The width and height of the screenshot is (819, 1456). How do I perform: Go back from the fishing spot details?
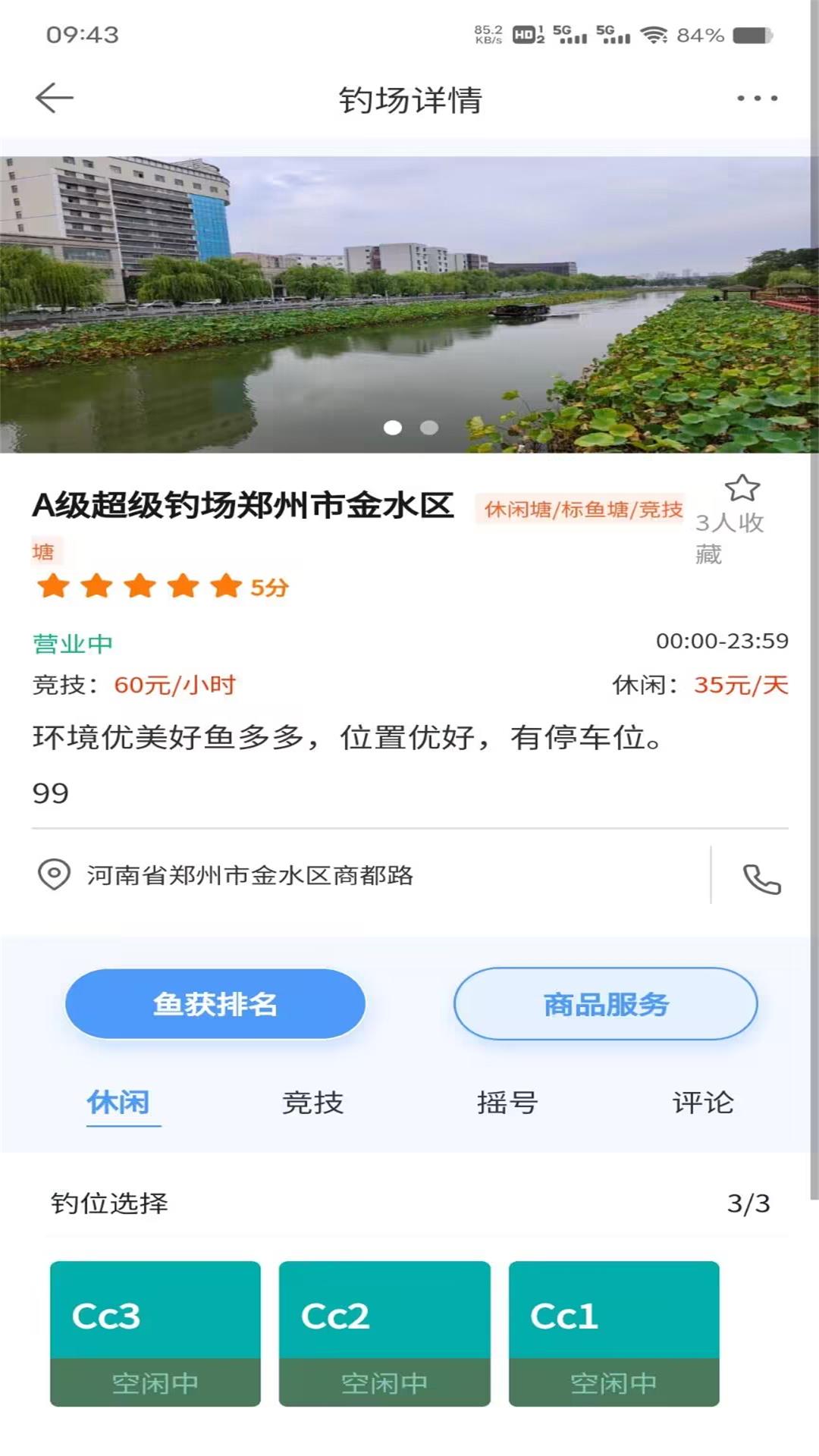55,98
